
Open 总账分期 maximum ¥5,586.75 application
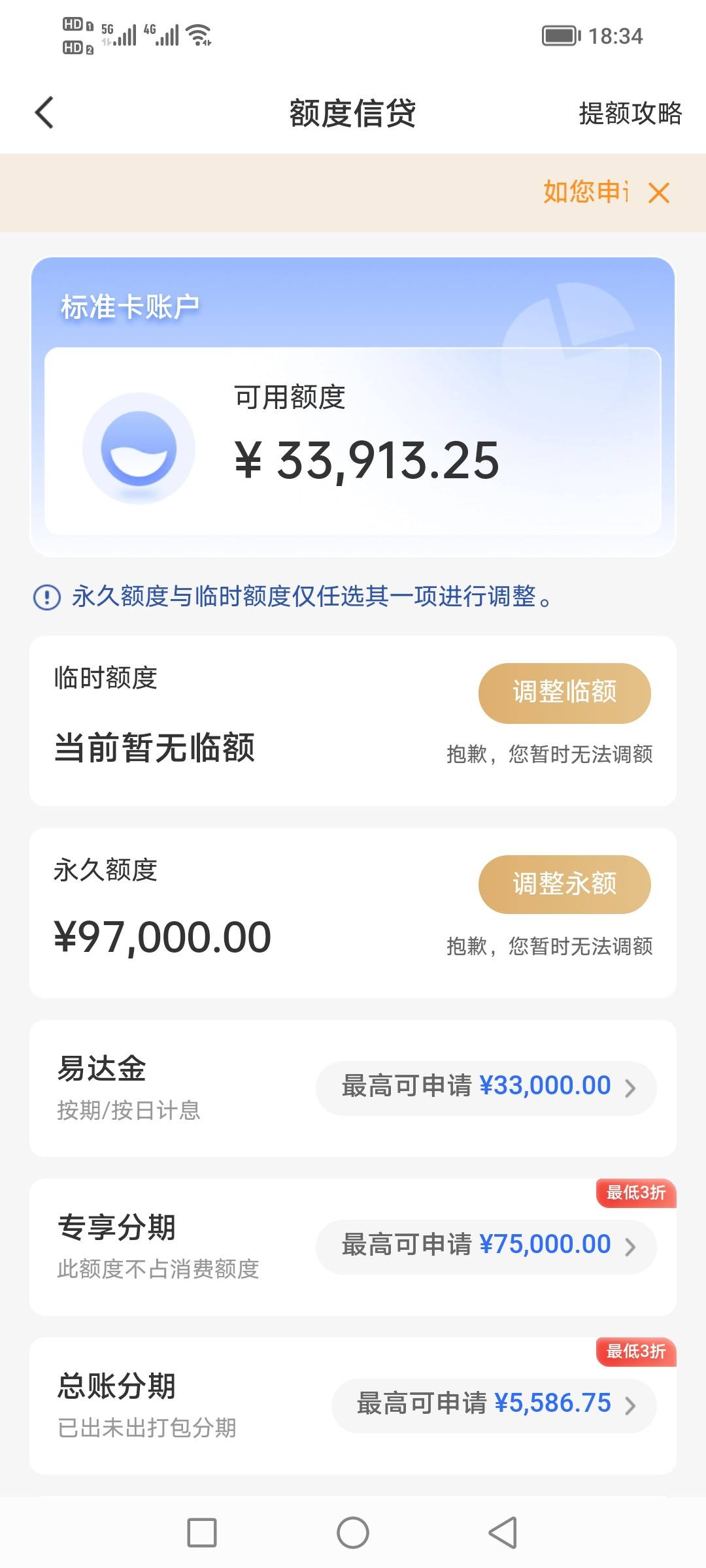coord(494,1405)
